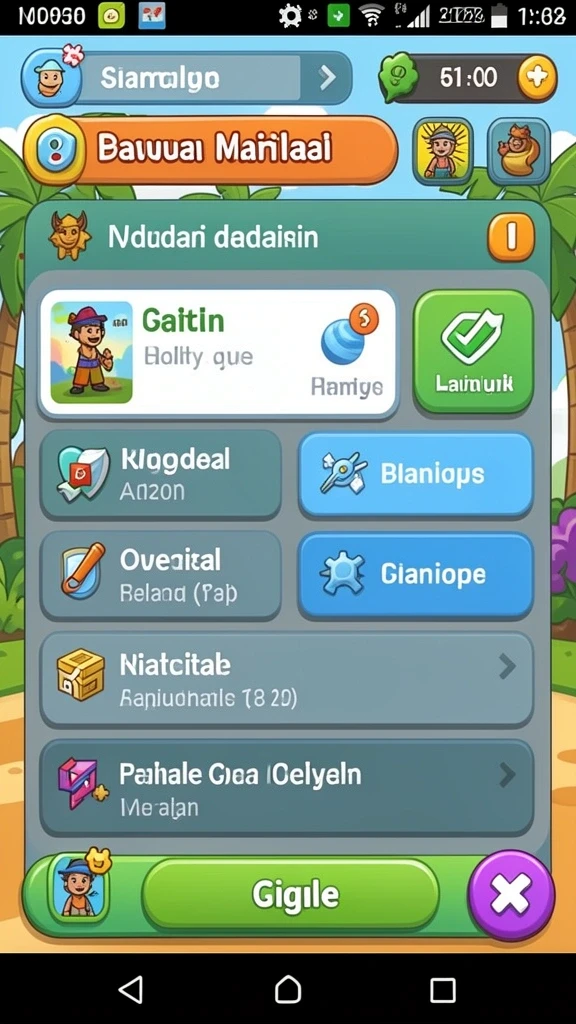Open the Bawuai Marilaal orange banner
This screenshot has width=576, height=1024.
point(210,150)
